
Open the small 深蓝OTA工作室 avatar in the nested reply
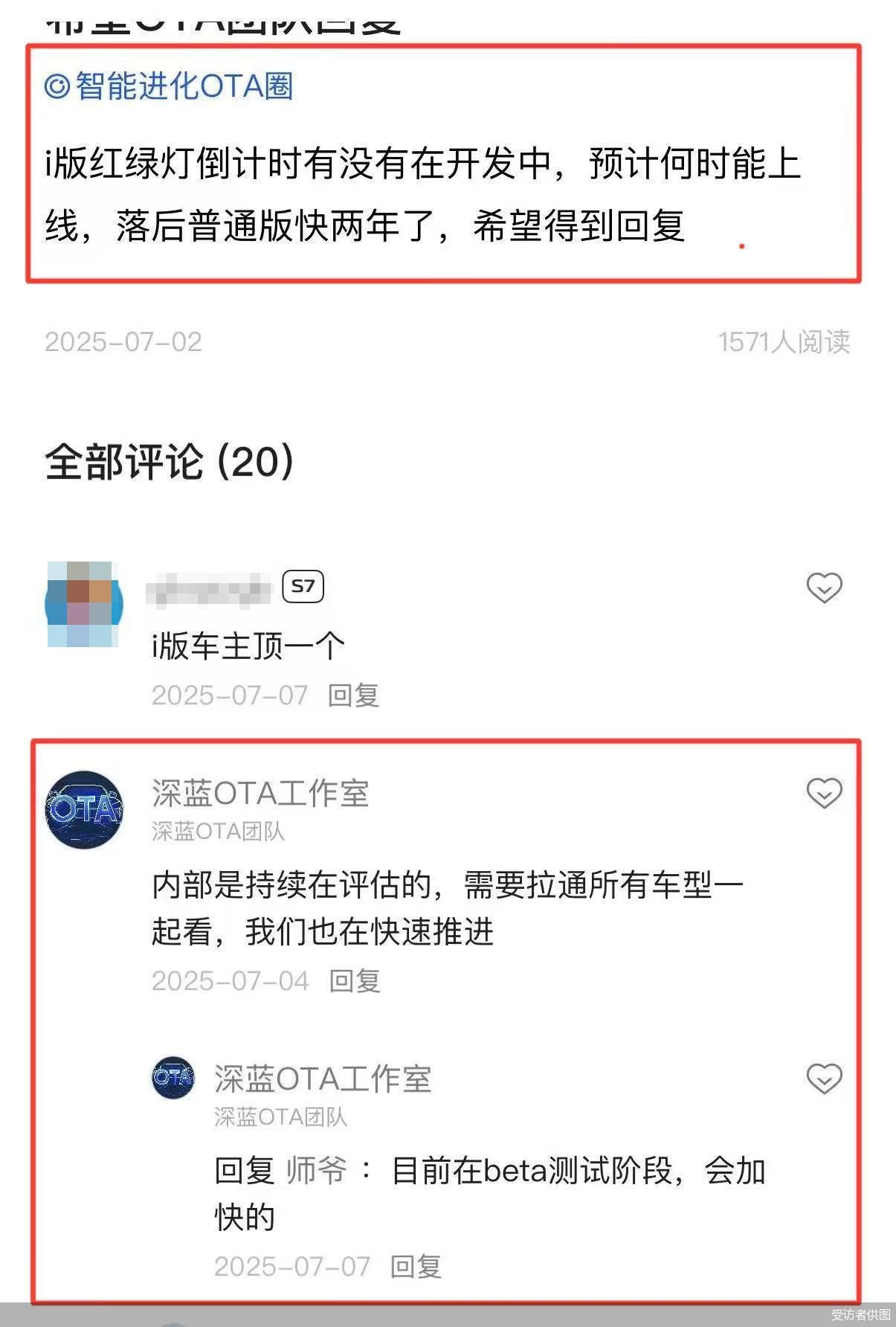click(x=173, y=1078)
